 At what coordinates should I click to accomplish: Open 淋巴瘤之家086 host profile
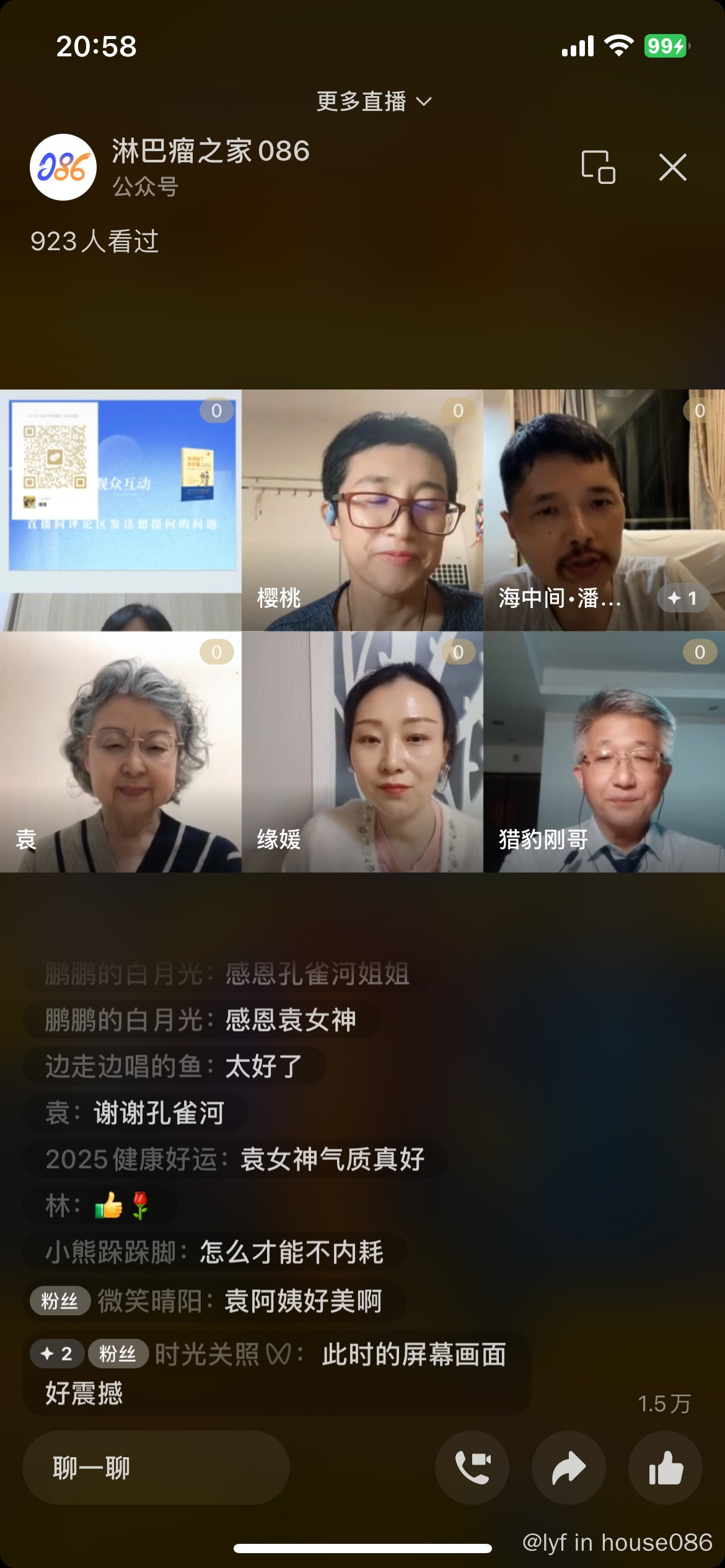pyautogui.click(x=63, y=167)
